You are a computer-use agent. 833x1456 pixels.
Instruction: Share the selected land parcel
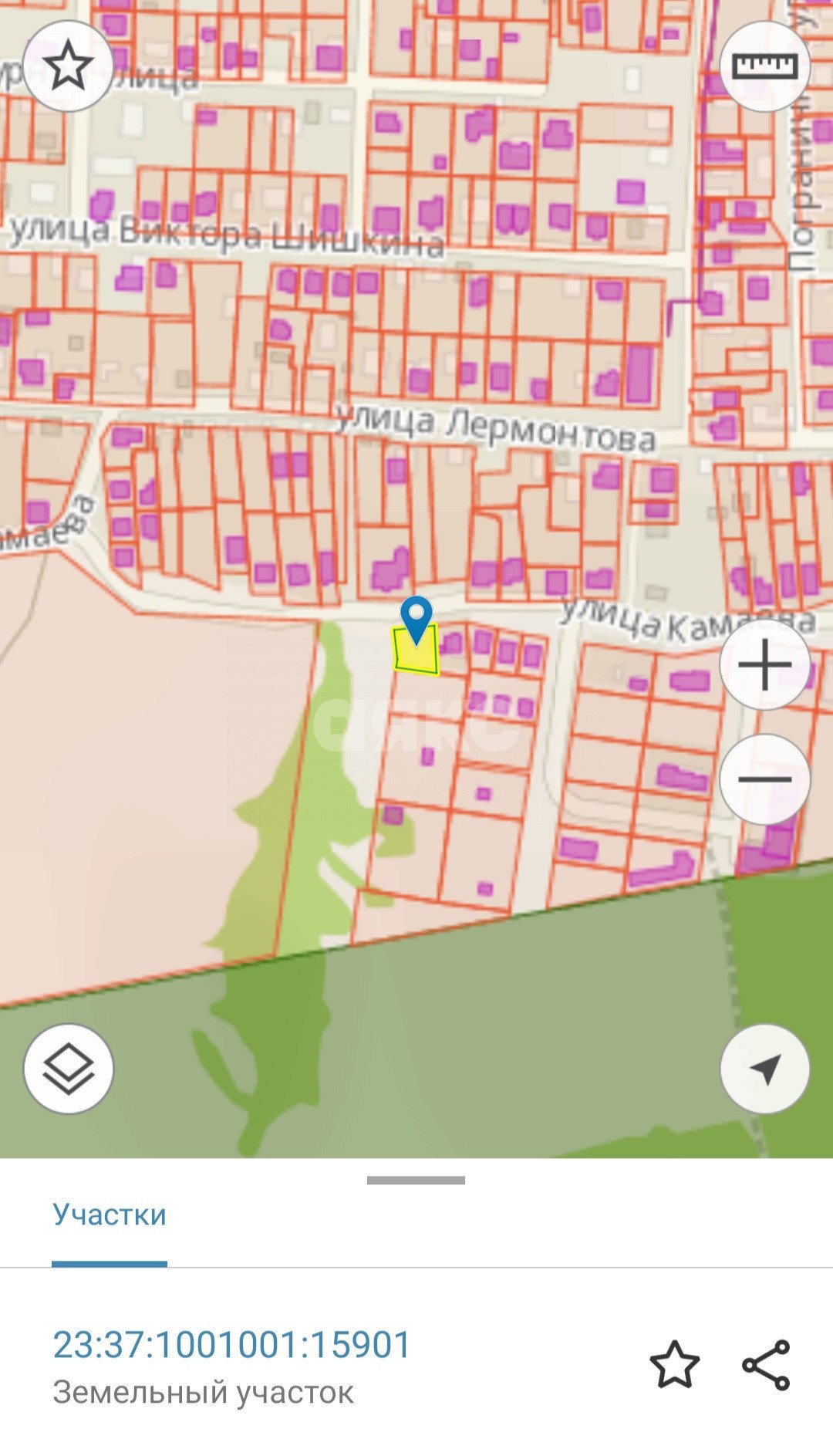pyautogui.click(x=766, y=1365)
